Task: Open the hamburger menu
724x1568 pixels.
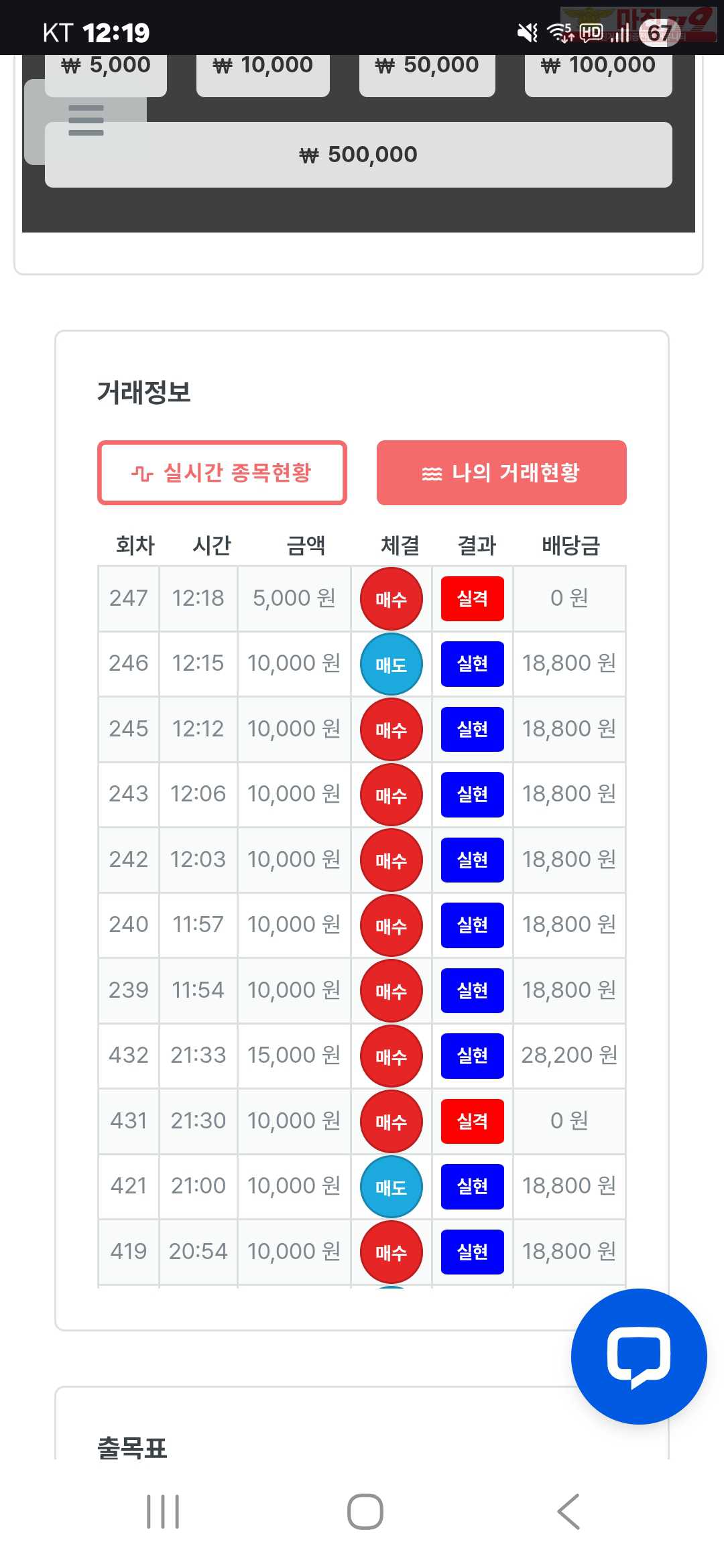Action: click(x=86, y=121)
